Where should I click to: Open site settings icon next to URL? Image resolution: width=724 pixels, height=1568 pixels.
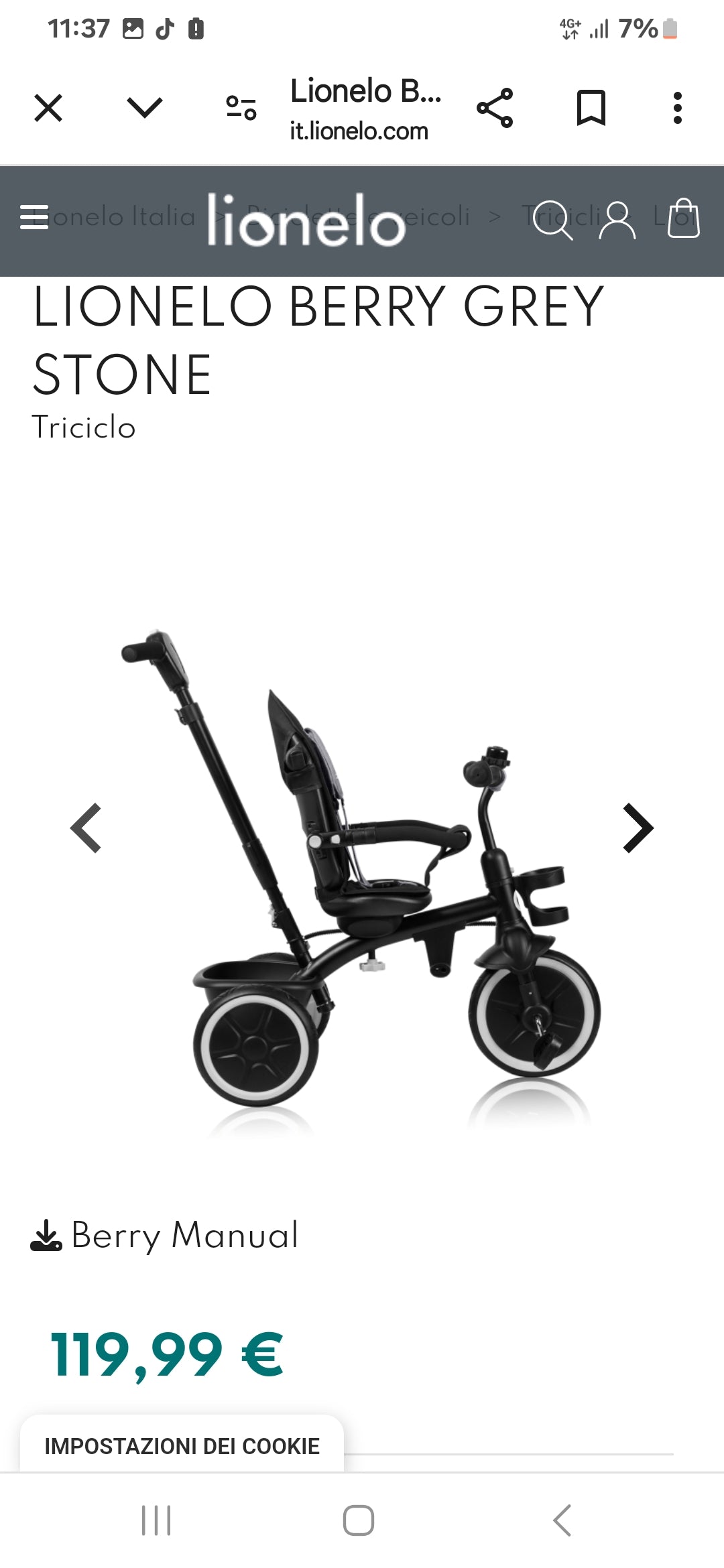[241, 108]
